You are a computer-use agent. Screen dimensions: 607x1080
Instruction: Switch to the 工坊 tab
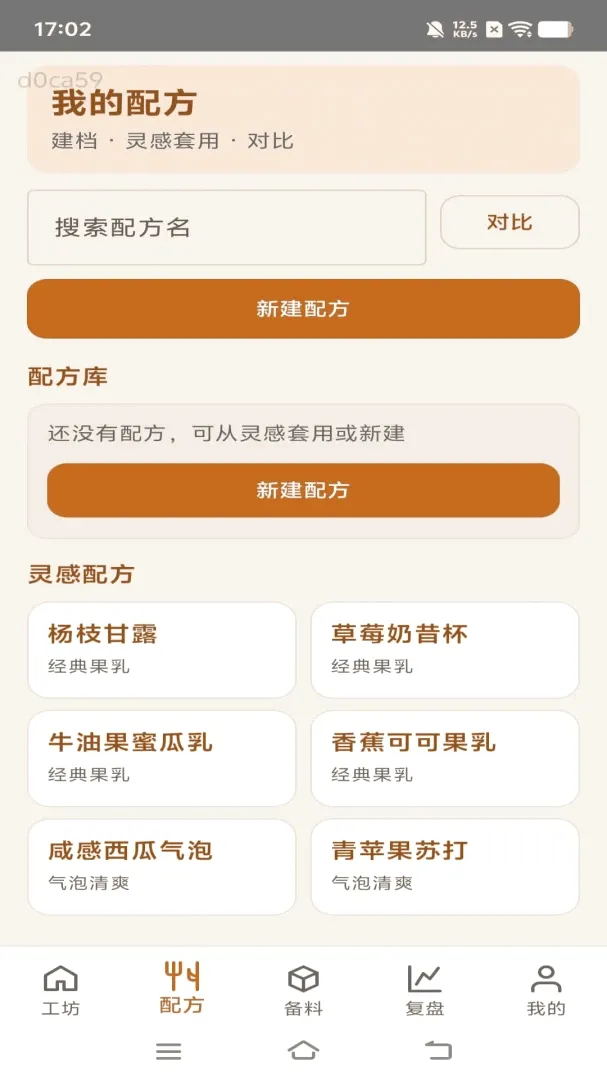(x=61, y=990)
